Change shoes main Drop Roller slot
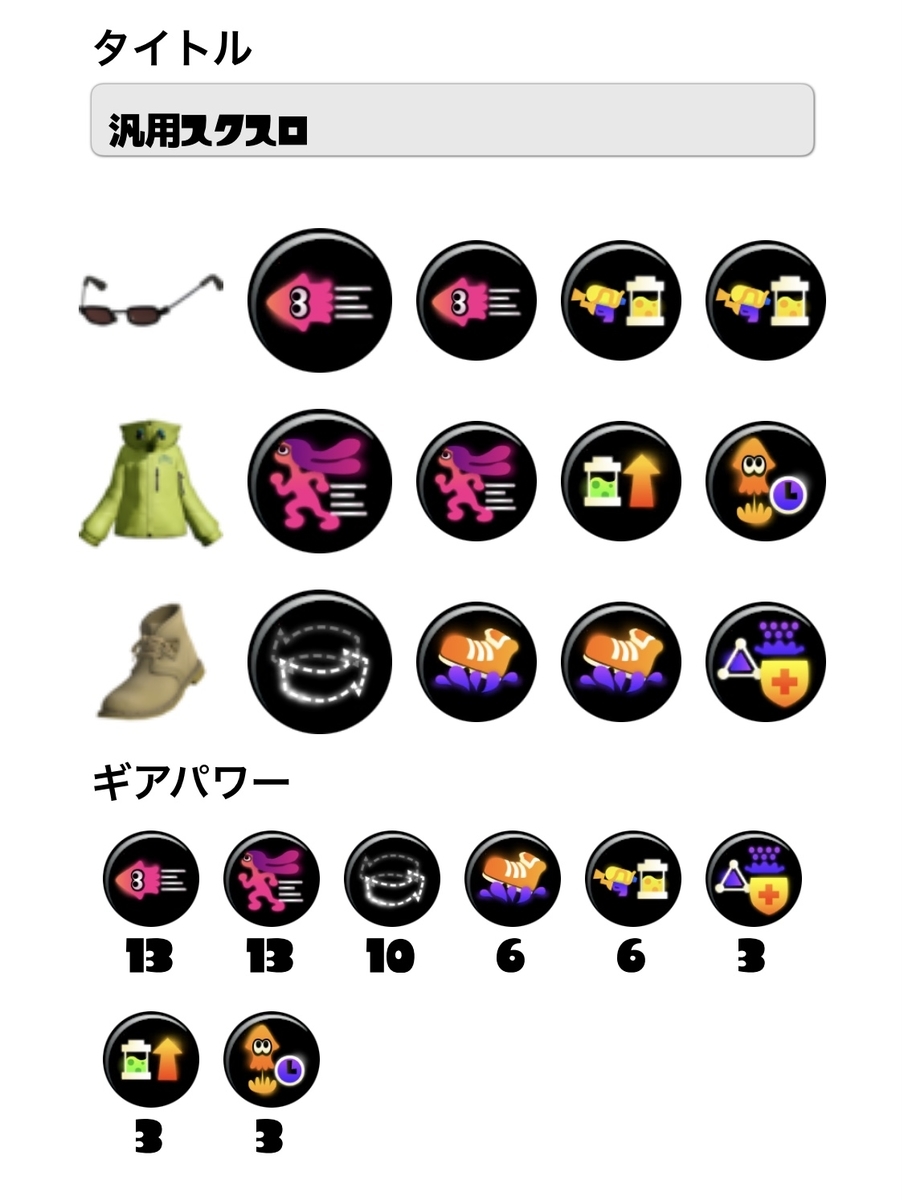The height and width of the screenshot is (1200, 904). point(319,661)
